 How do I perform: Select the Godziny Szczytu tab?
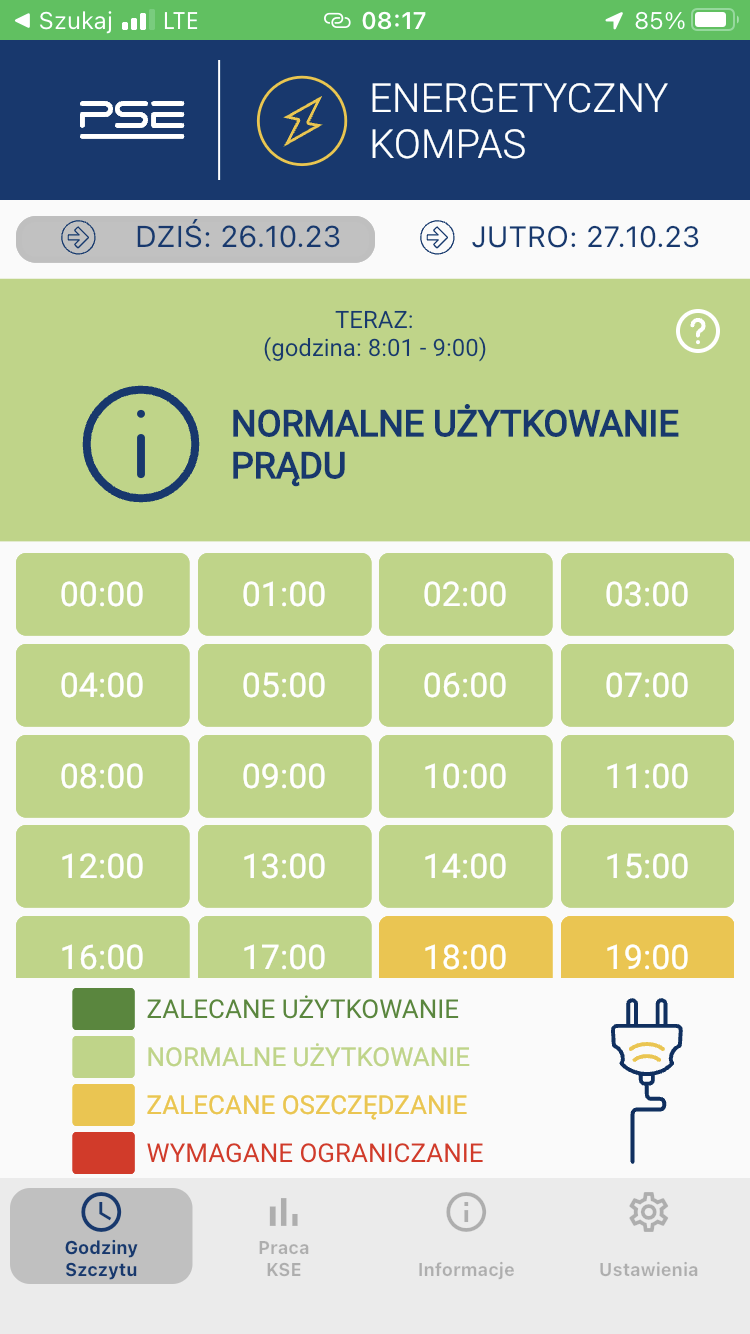pos(101,1236)
